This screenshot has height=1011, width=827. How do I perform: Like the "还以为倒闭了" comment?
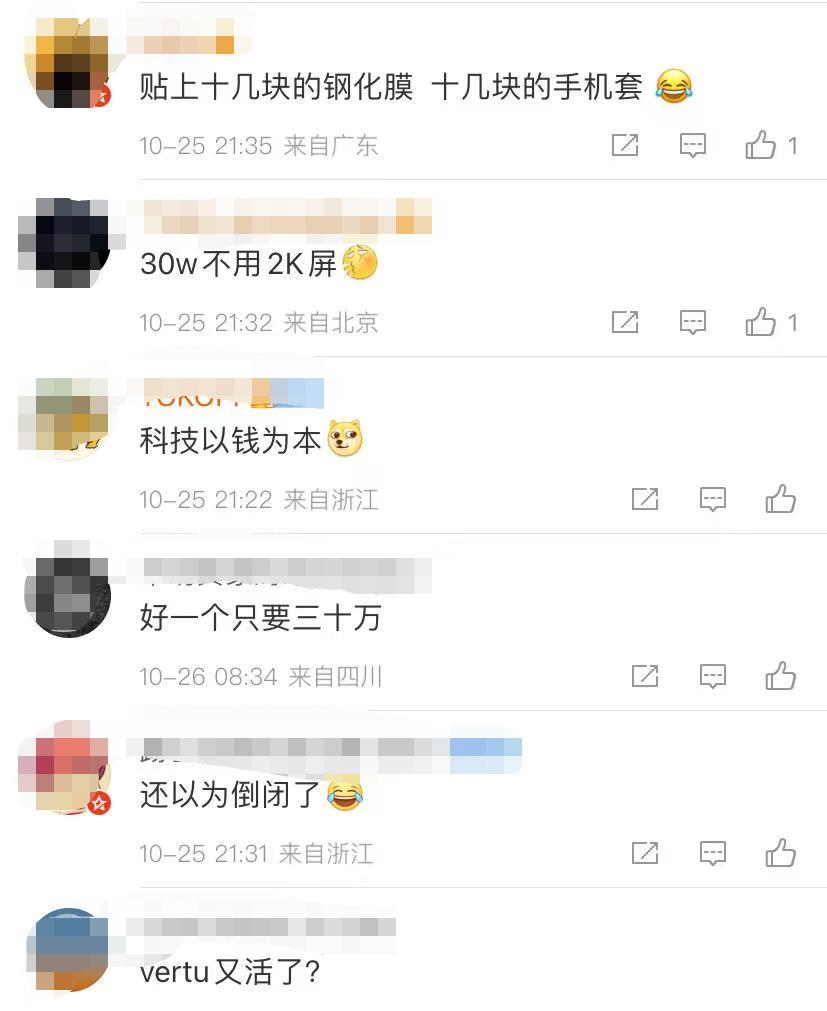coord(780,853)
